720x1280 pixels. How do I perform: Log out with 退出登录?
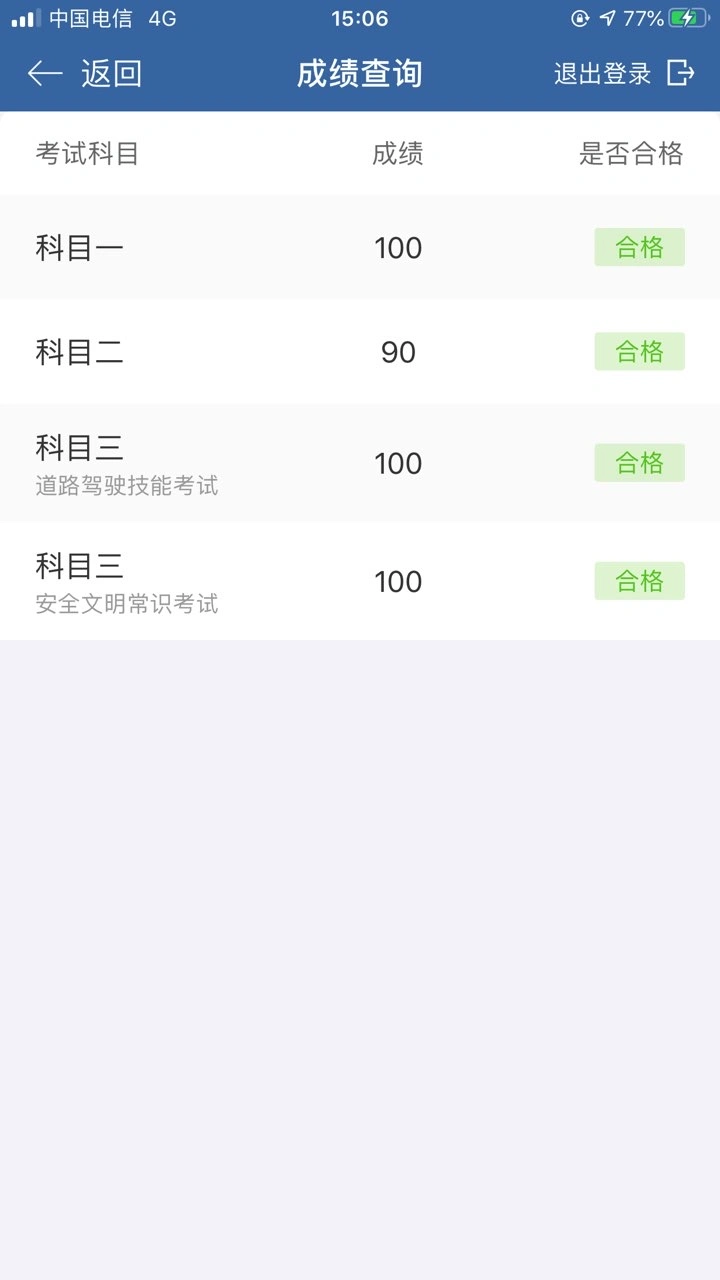tap(624, 74)
